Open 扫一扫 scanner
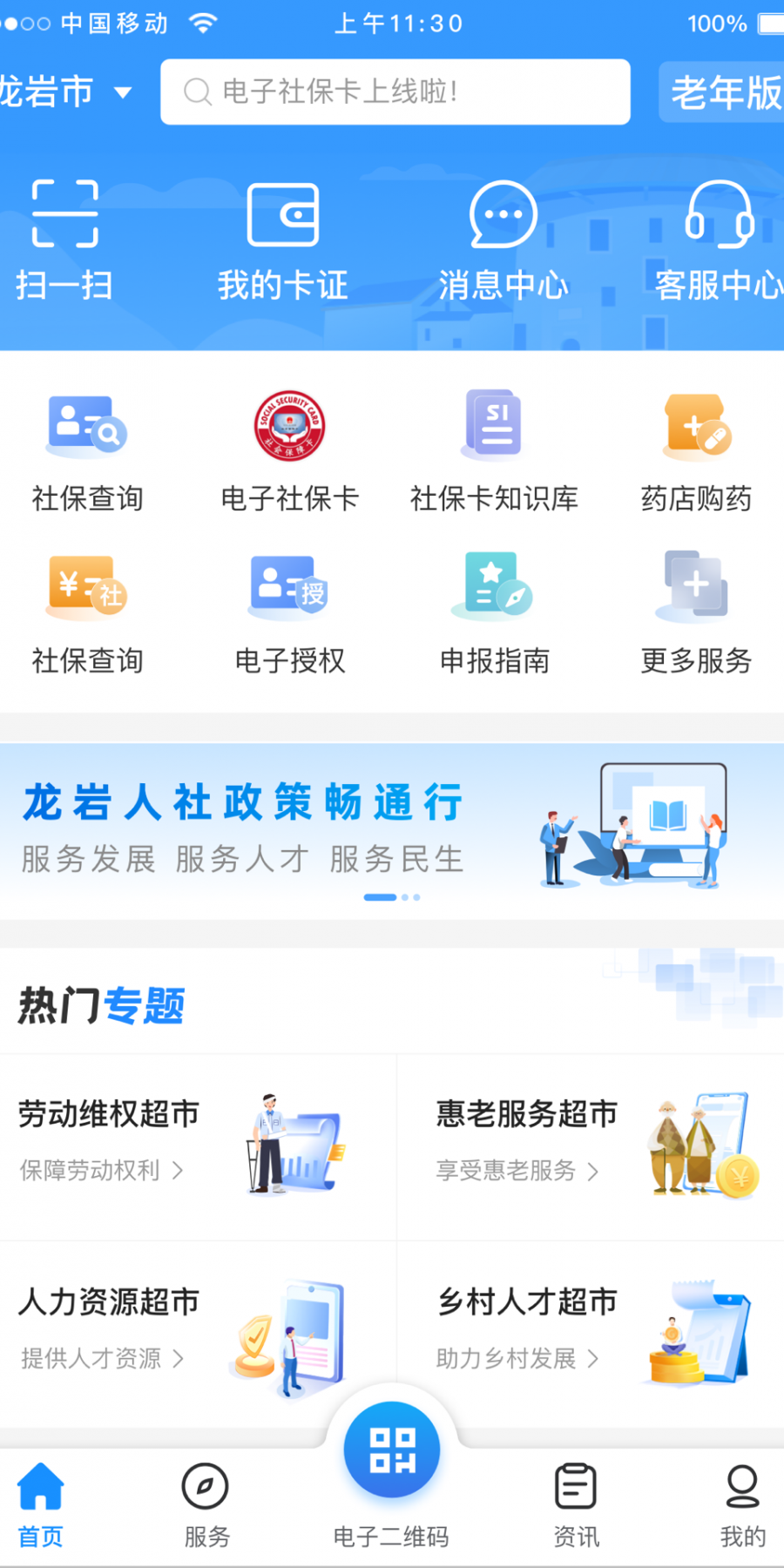The image size is (784, 1568). pyautogui.click(x=64, y=240)
